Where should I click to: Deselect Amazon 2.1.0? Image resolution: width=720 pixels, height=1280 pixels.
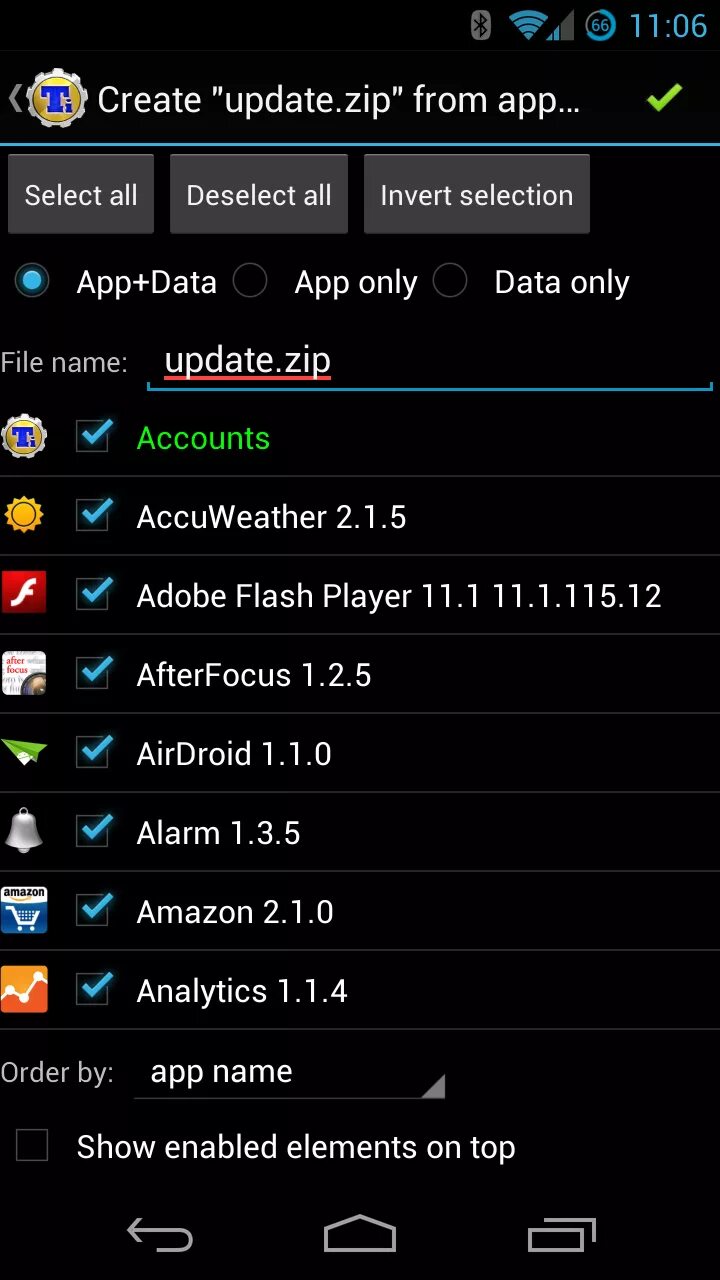(x=94, y=911)
